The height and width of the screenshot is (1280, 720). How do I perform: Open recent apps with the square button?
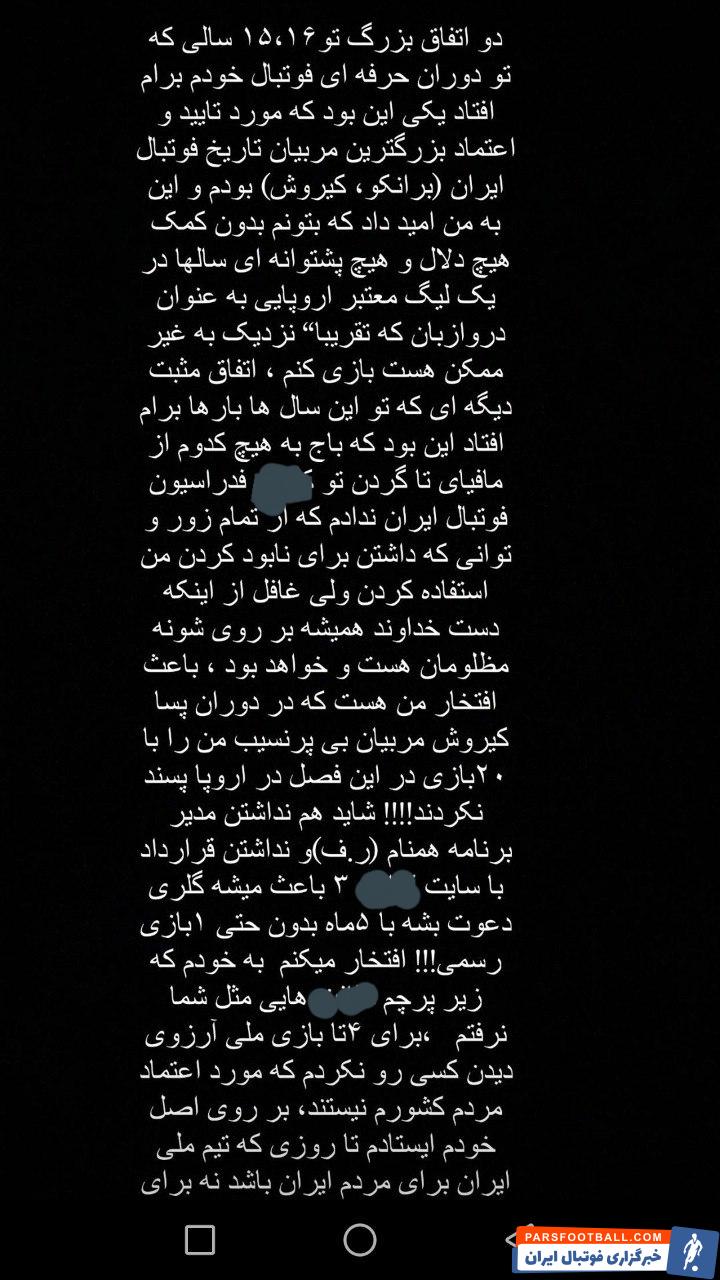pyautogui.click(x=200, y=1240)
